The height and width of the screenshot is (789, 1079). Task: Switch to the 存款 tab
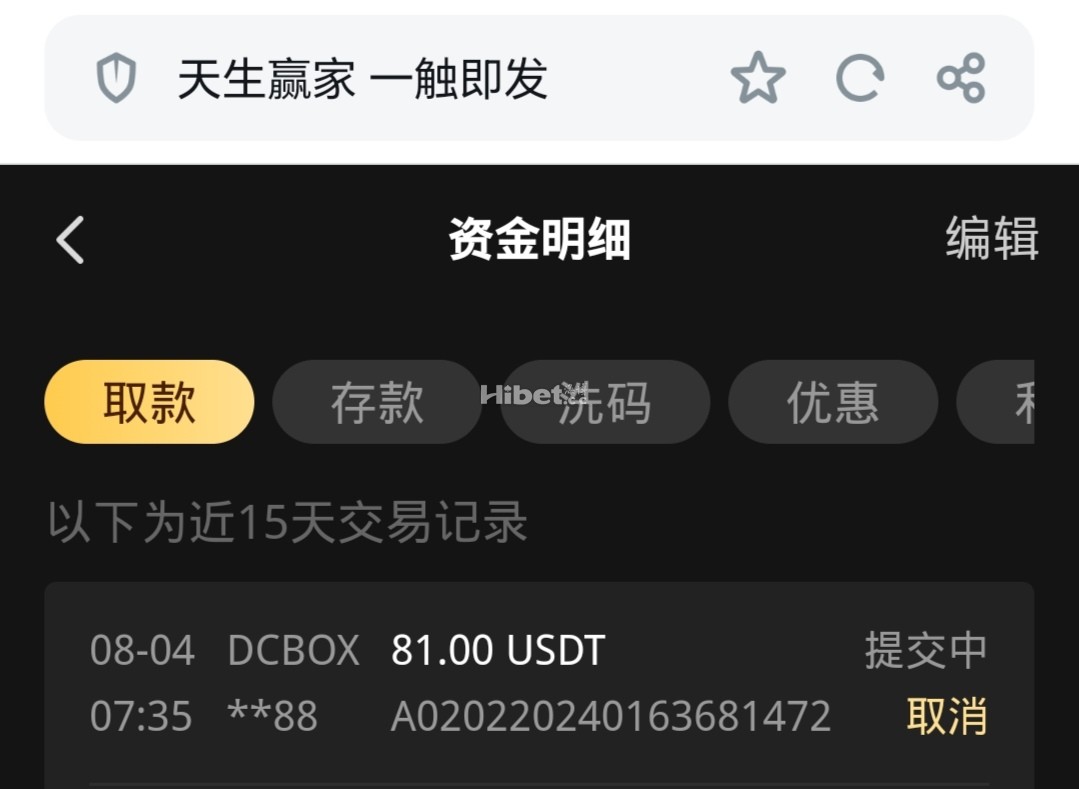click(x=377, y=402)
